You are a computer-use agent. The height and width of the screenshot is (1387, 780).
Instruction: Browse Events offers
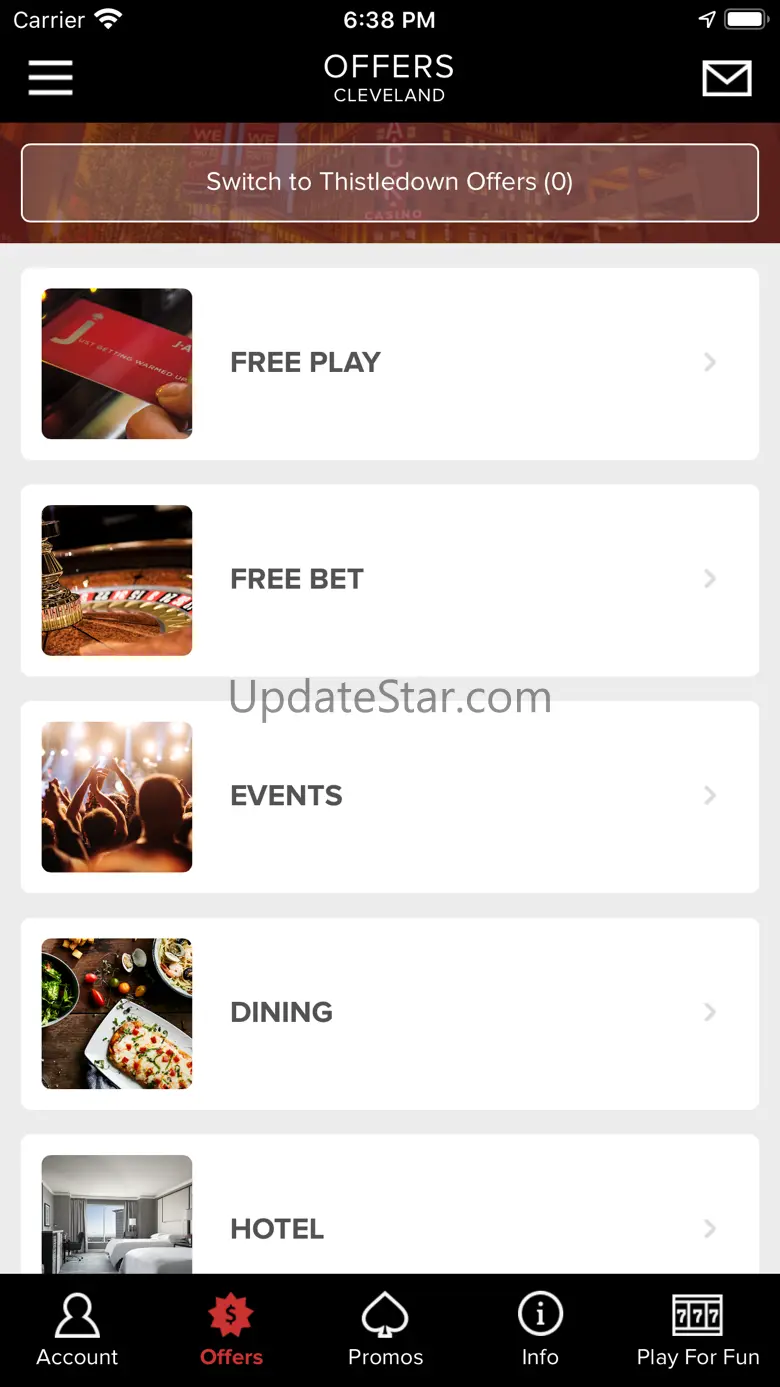click(x=390, y=796)
